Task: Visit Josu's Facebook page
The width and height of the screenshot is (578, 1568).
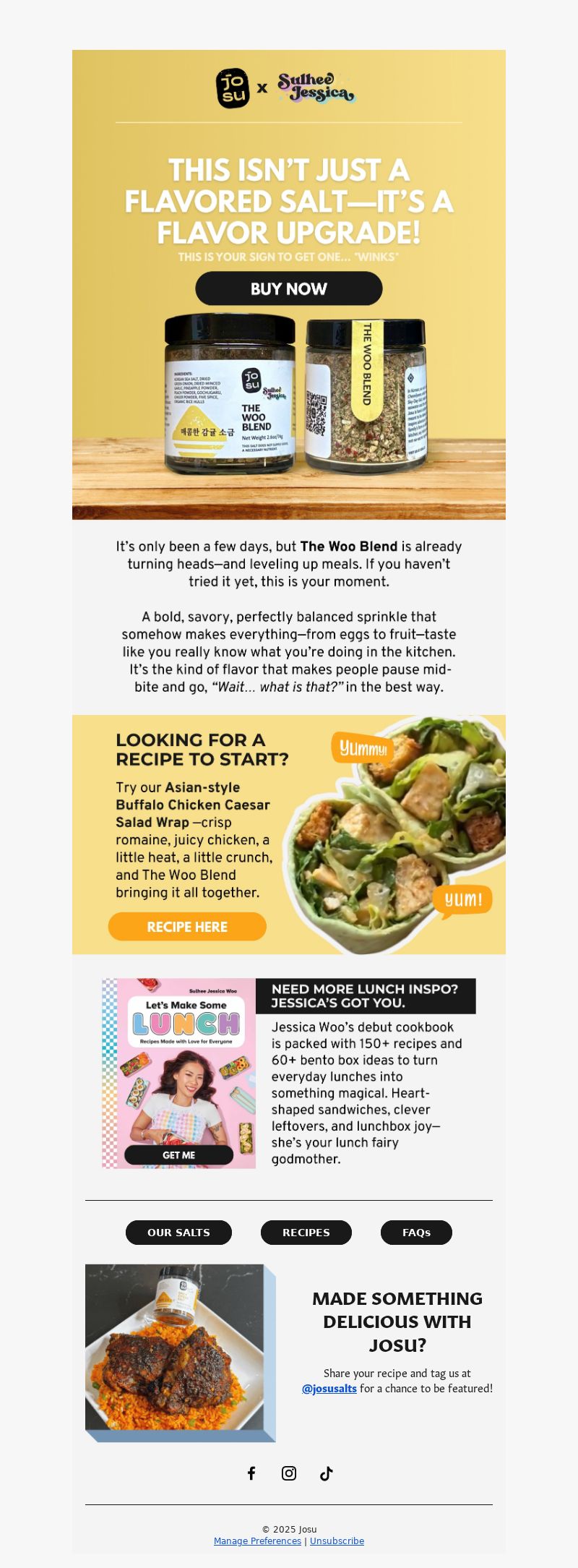Action: coord(251,1473)
